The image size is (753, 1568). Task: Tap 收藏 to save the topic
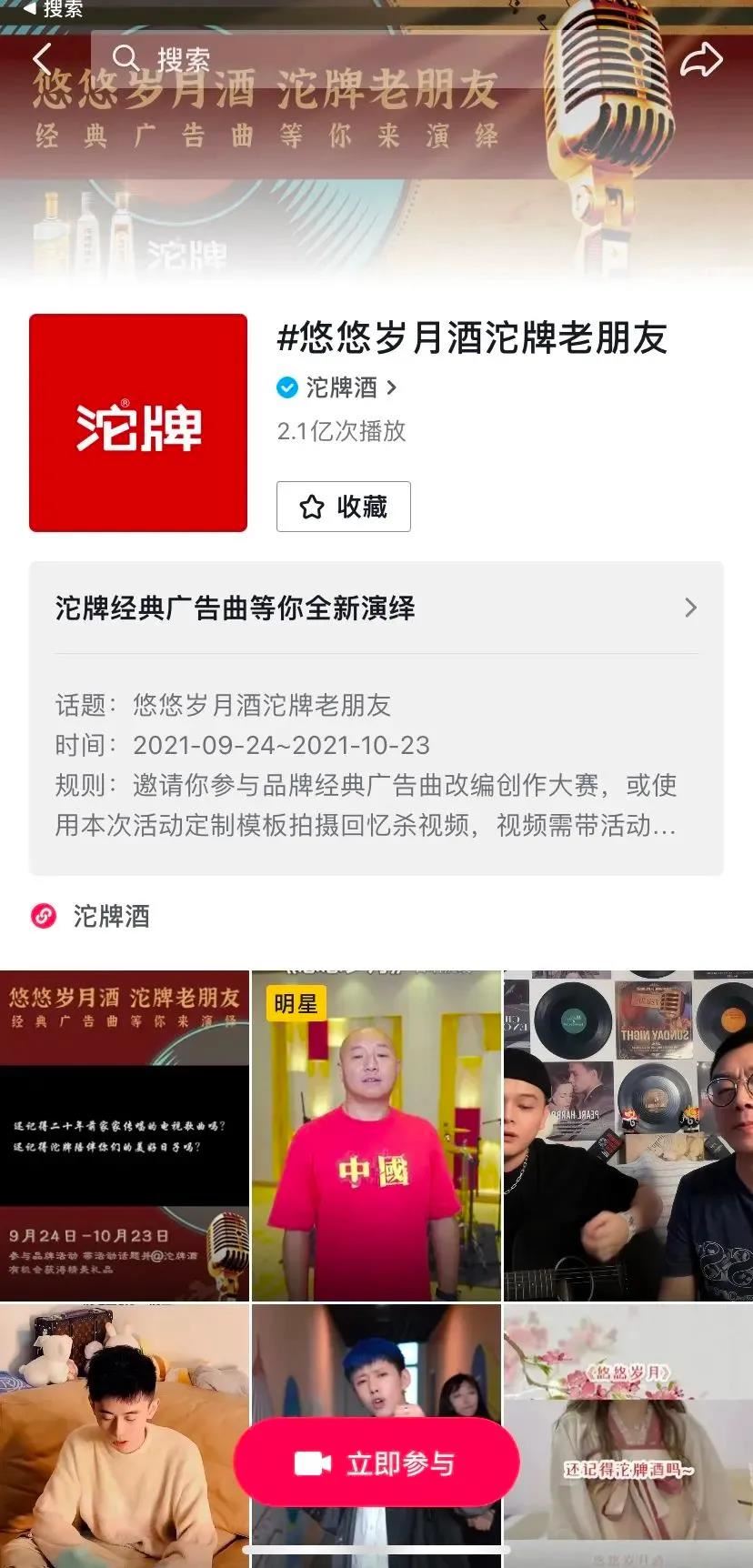343,507
